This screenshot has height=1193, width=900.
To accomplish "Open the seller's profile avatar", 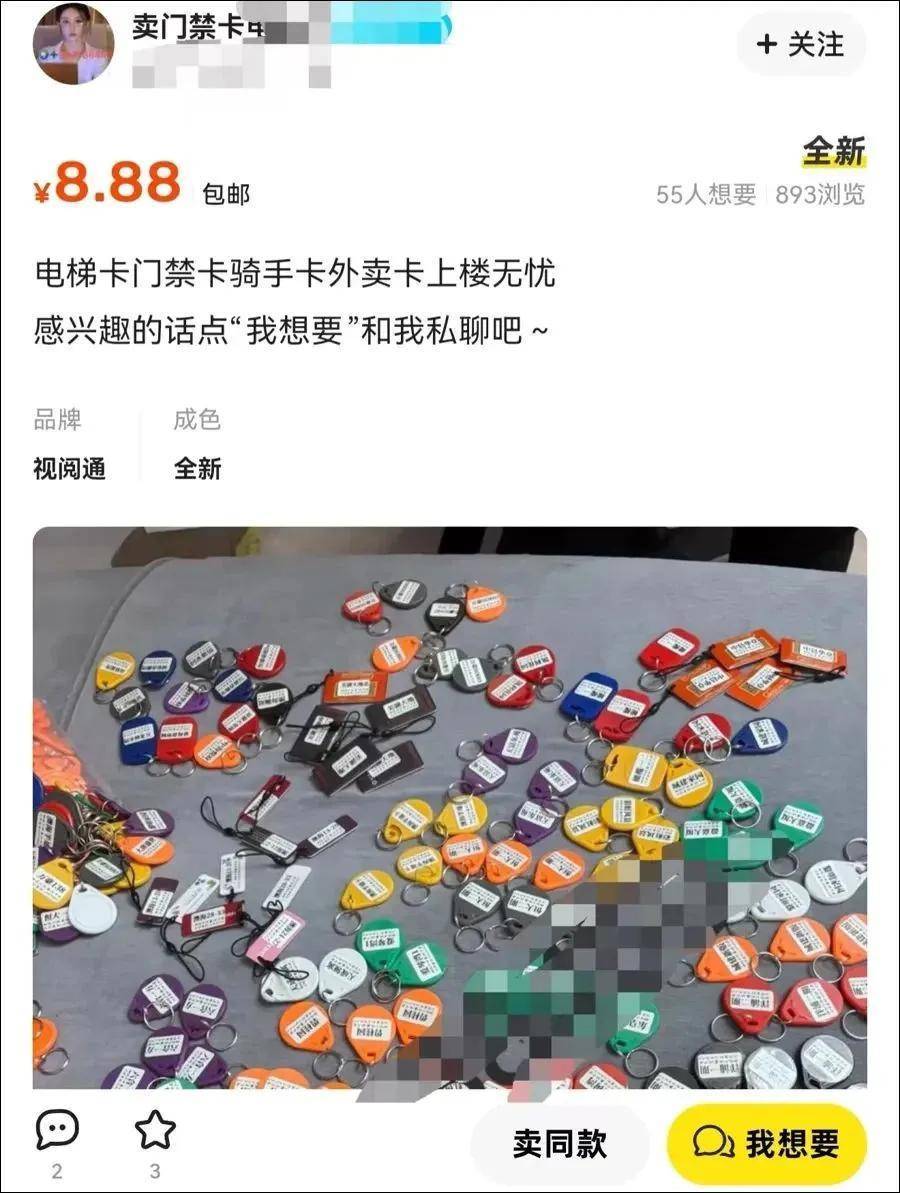I will (73, 44).
